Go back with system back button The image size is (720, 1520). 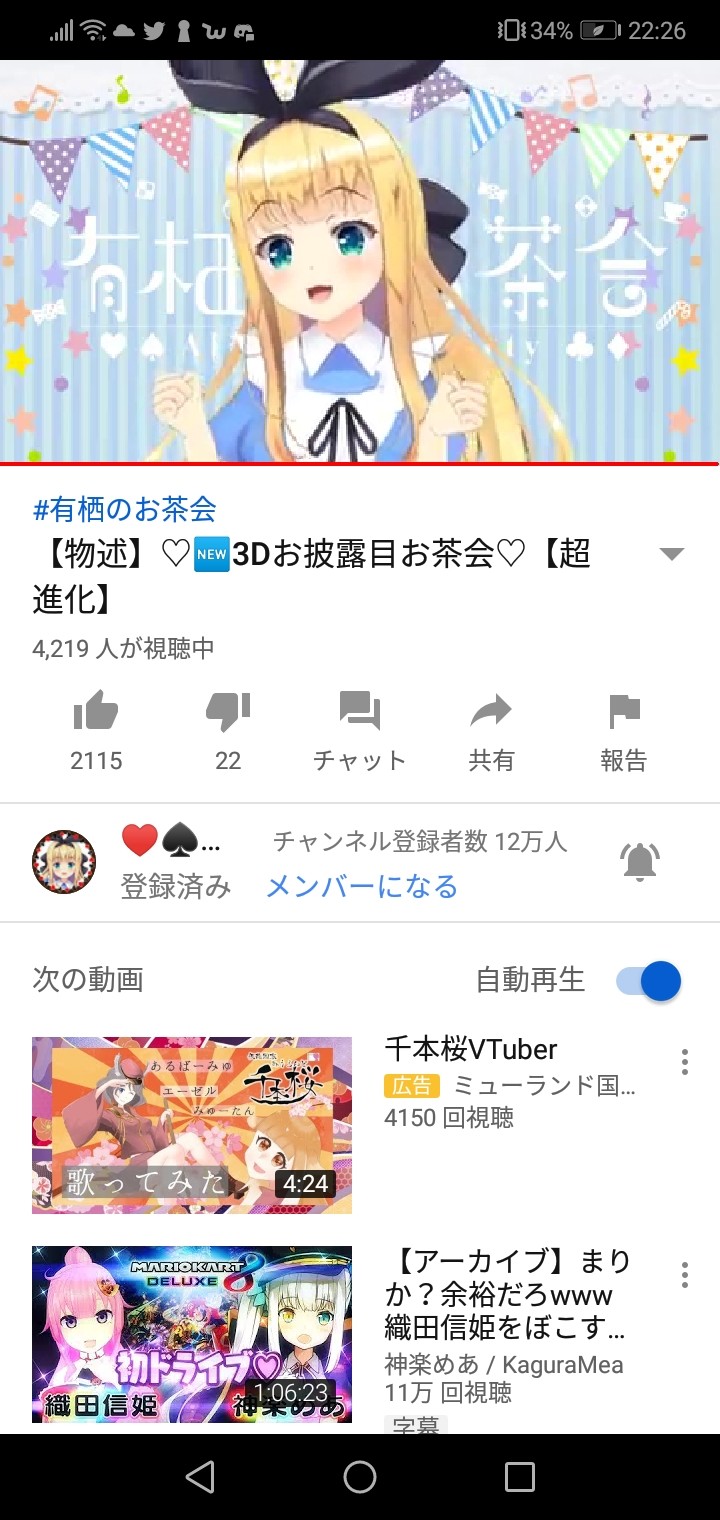point(200,1476)
